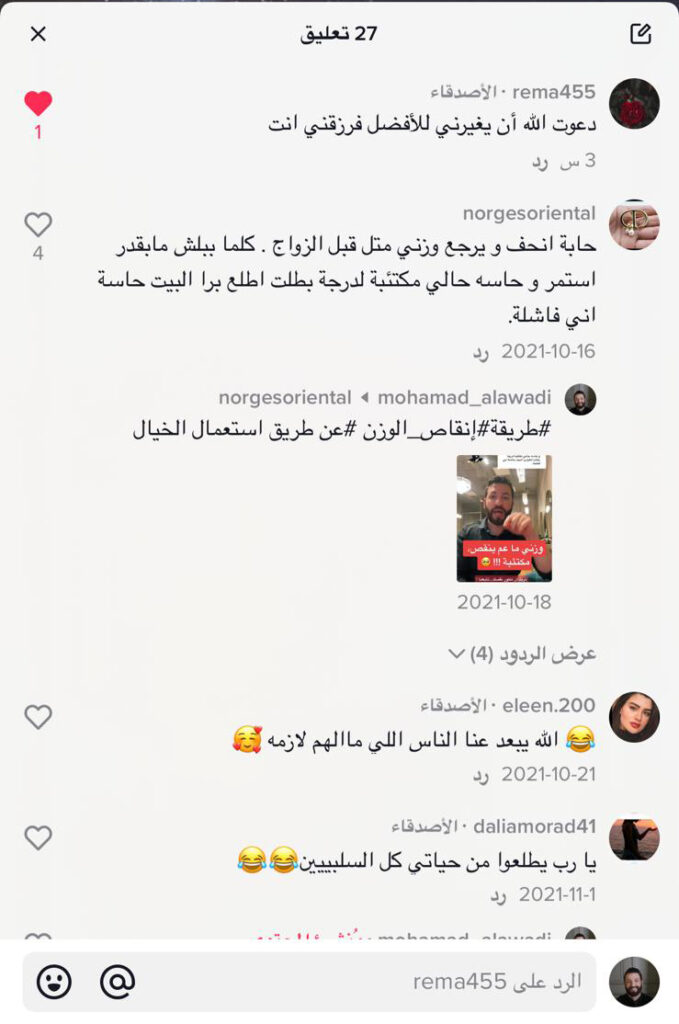Unlike rema455's comment
679x1024 pixels.
[38, 103]
